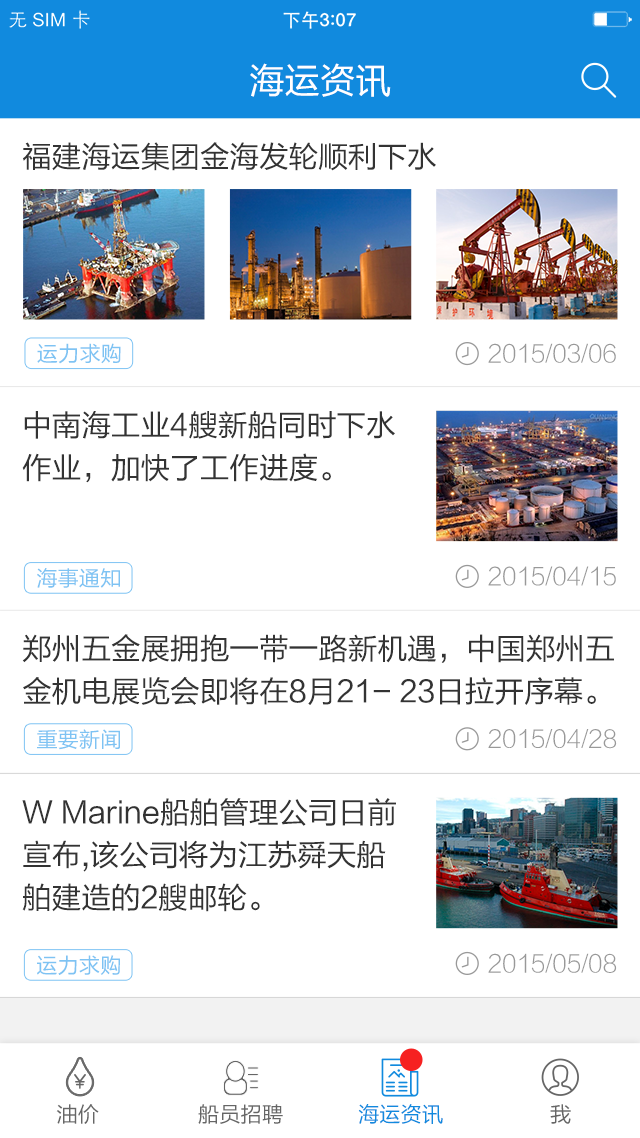The image size is (640, 1138).
Task: Open the search icon in header
Action: 598,81
